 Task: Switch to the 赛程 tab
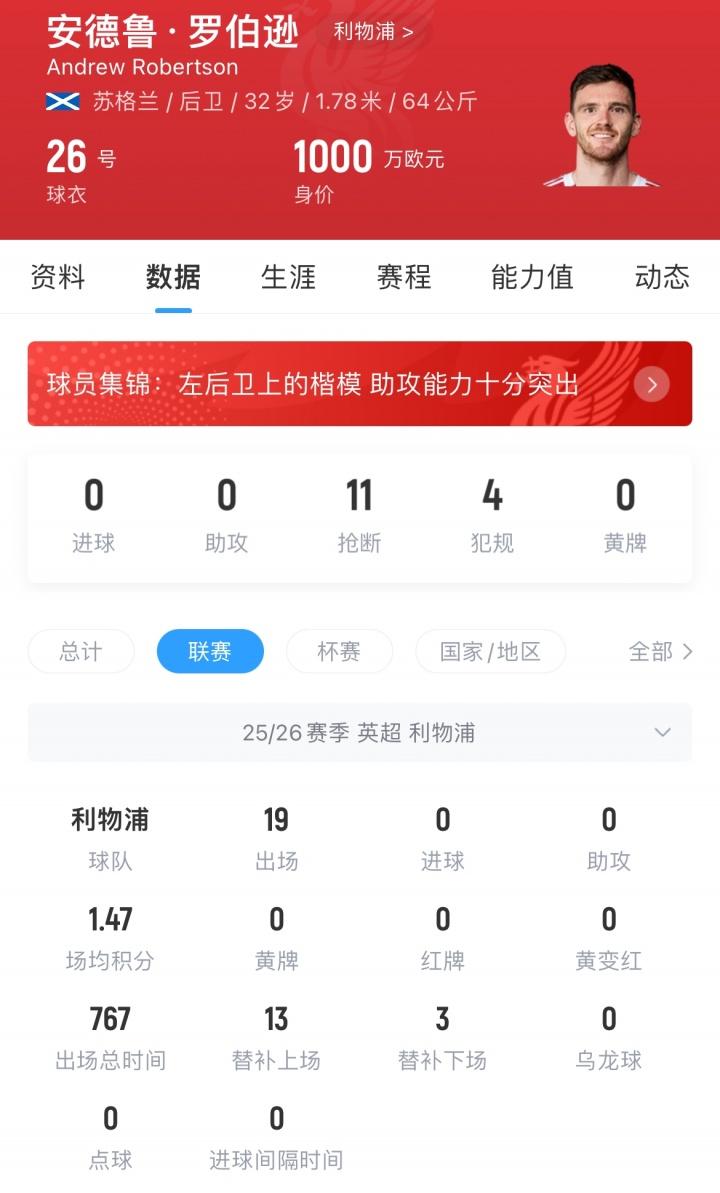click(403, 277)
